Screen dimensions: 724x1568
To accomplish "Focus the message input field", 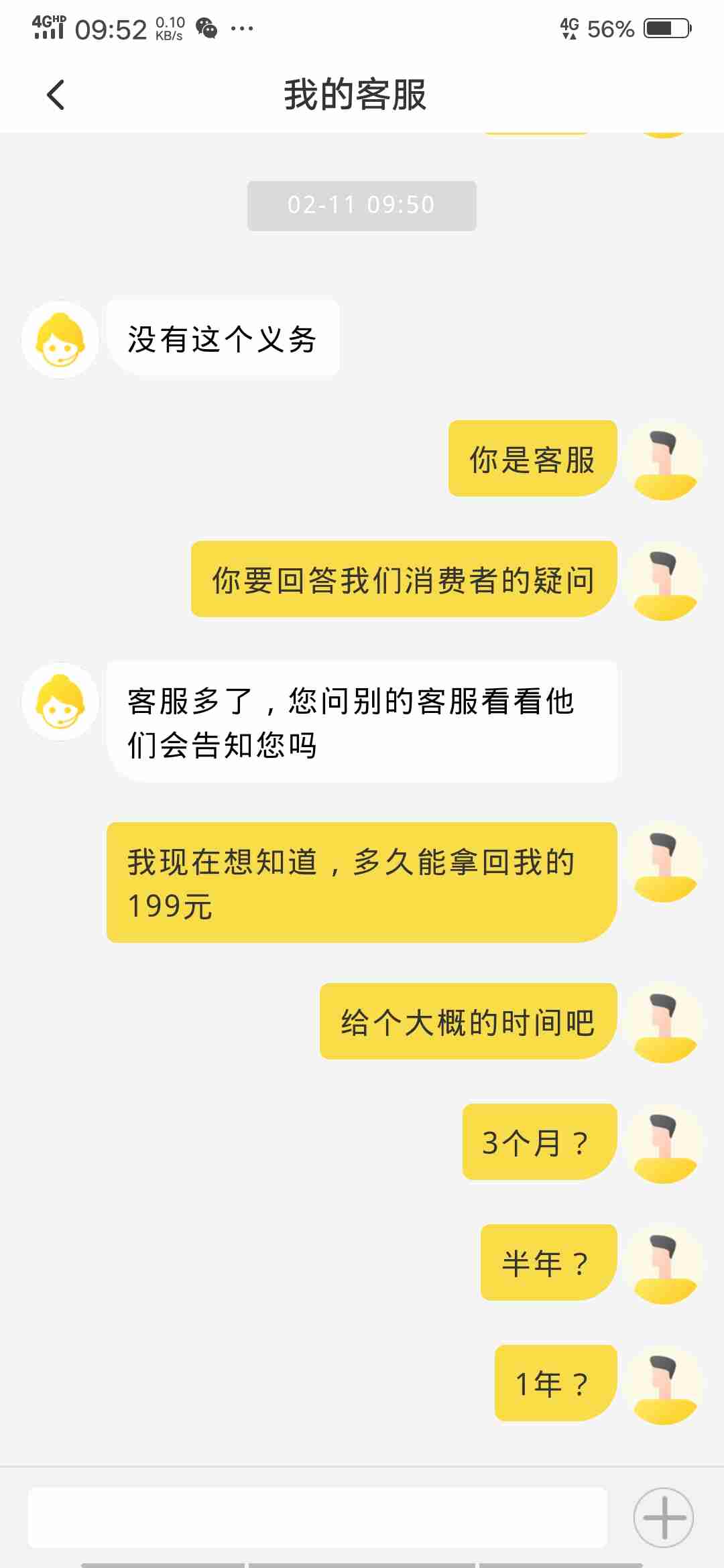I will [317, 1517].
